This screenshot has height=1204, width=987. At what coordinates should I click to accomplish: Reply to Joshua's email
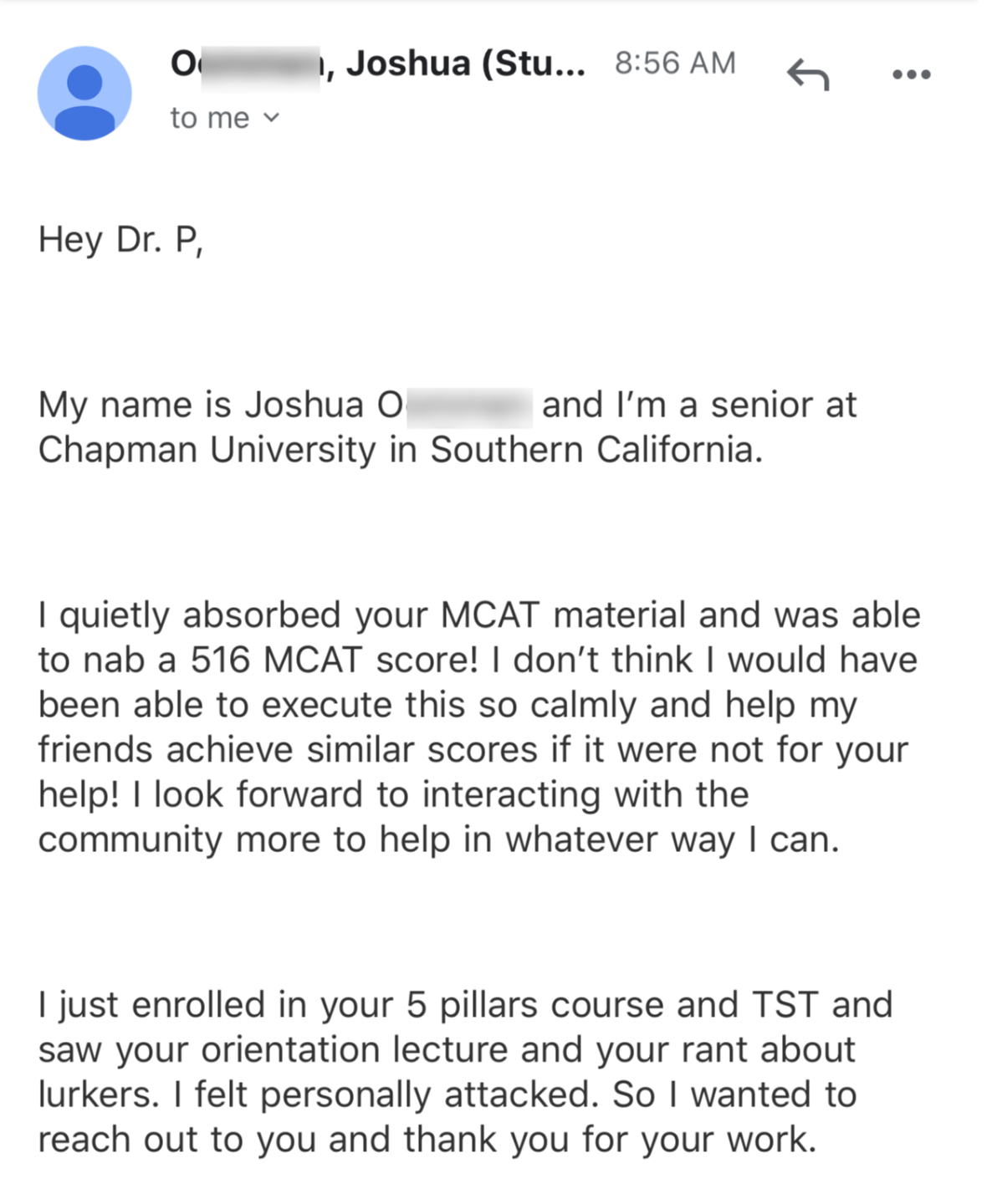pos(808,74)
